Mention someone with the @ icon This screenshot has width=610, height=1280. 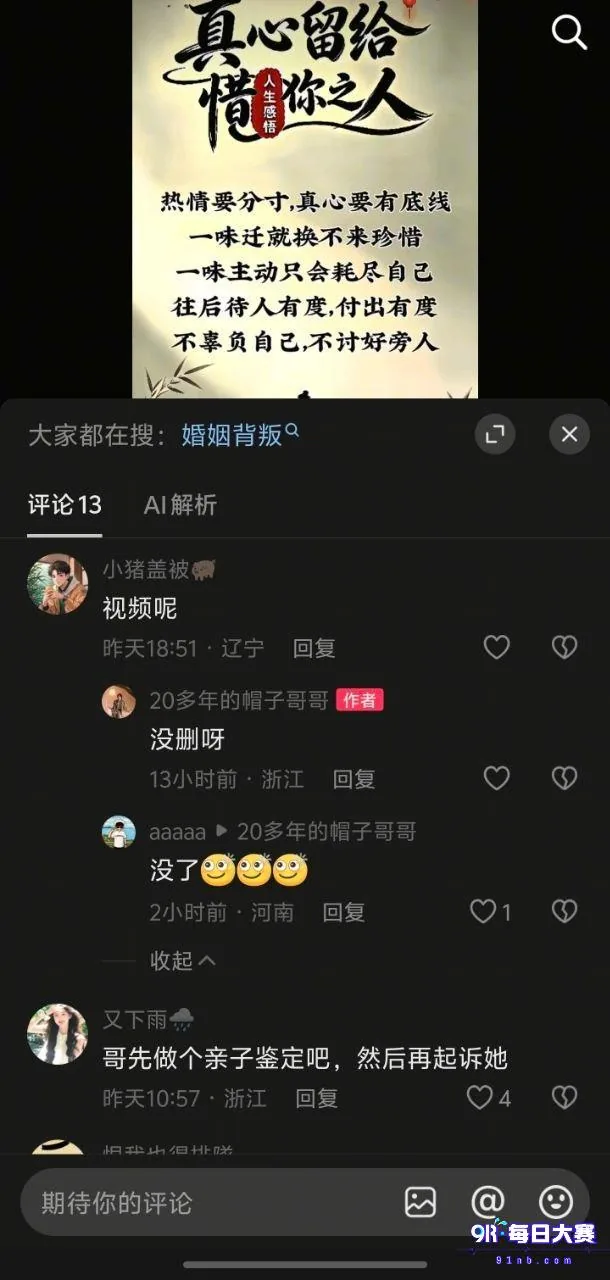coord(488,1202)
